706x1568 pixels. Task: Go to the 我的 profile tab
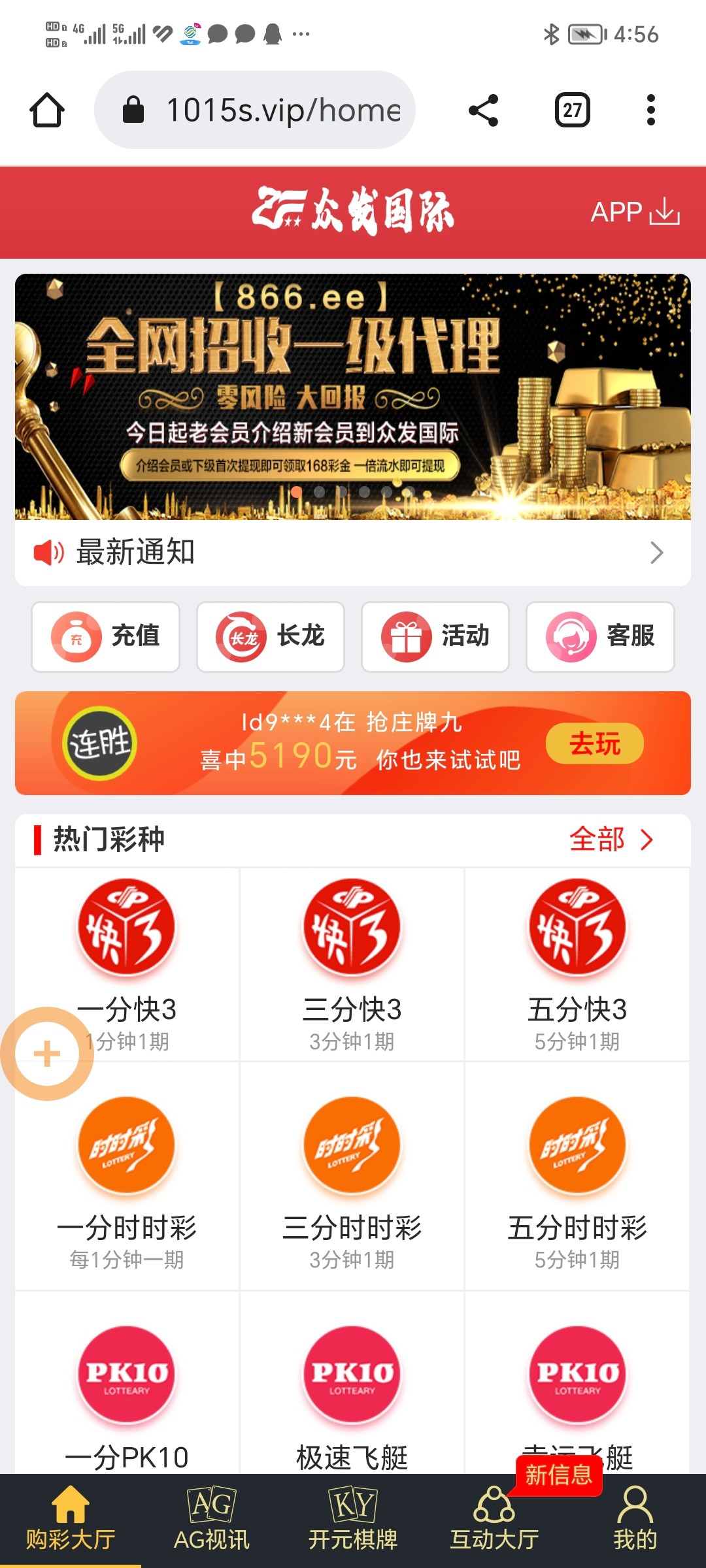[635, 1520]
